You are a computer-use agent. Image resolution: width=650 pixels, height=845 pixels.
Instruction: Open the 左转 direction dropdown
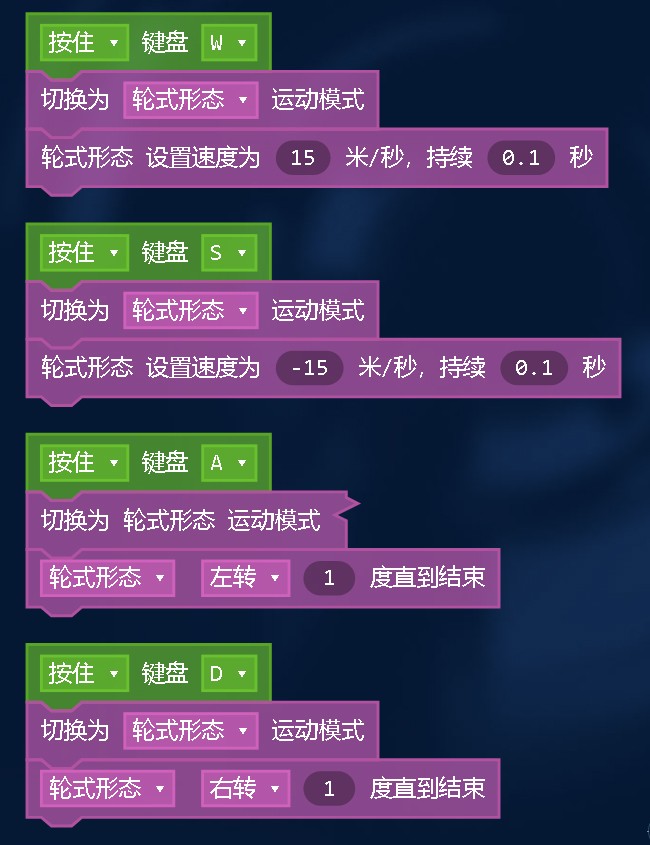pos(245,578)
